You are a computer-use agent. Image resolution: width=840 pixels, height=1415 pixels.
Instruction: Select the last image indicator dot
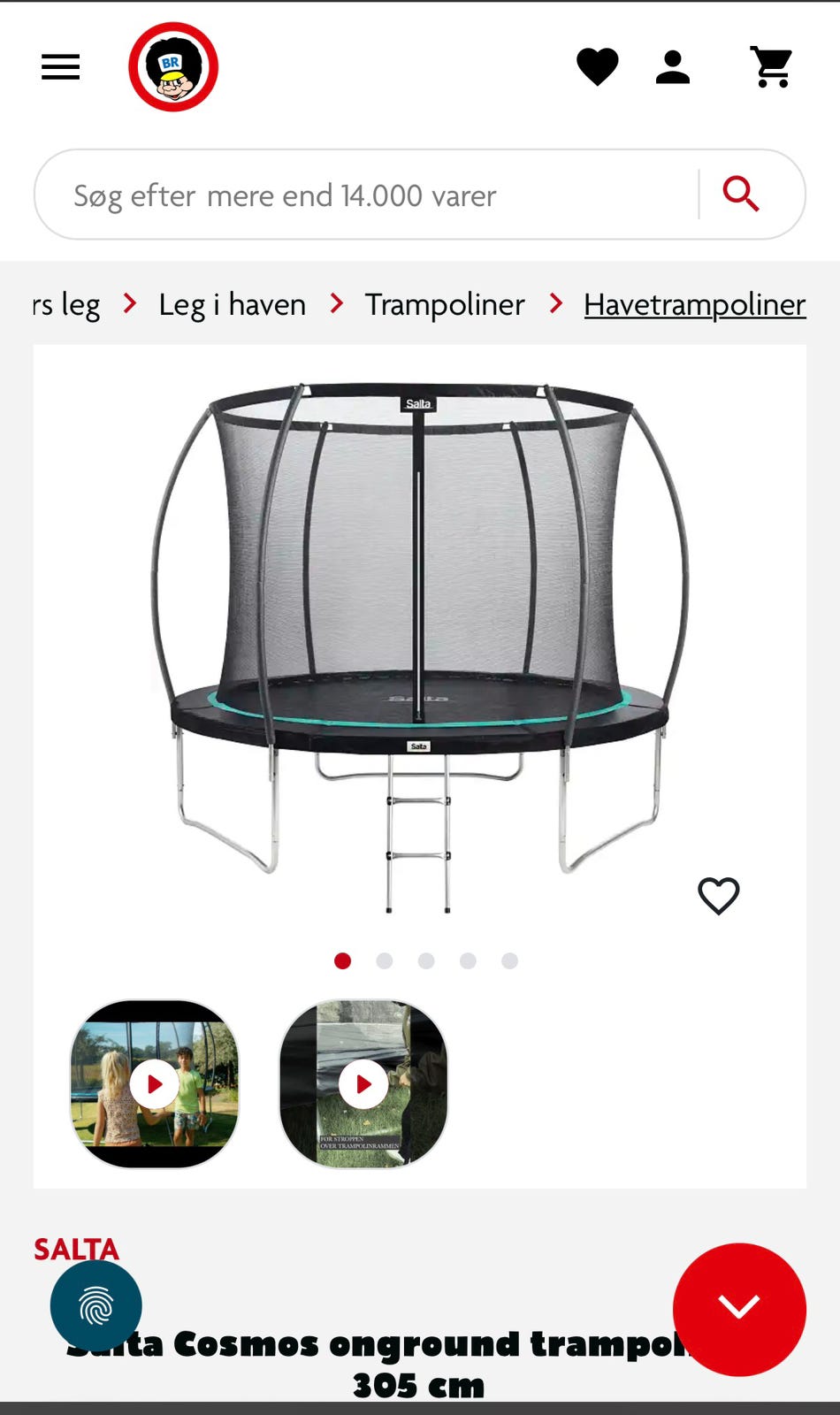click(x=510, y=960)
